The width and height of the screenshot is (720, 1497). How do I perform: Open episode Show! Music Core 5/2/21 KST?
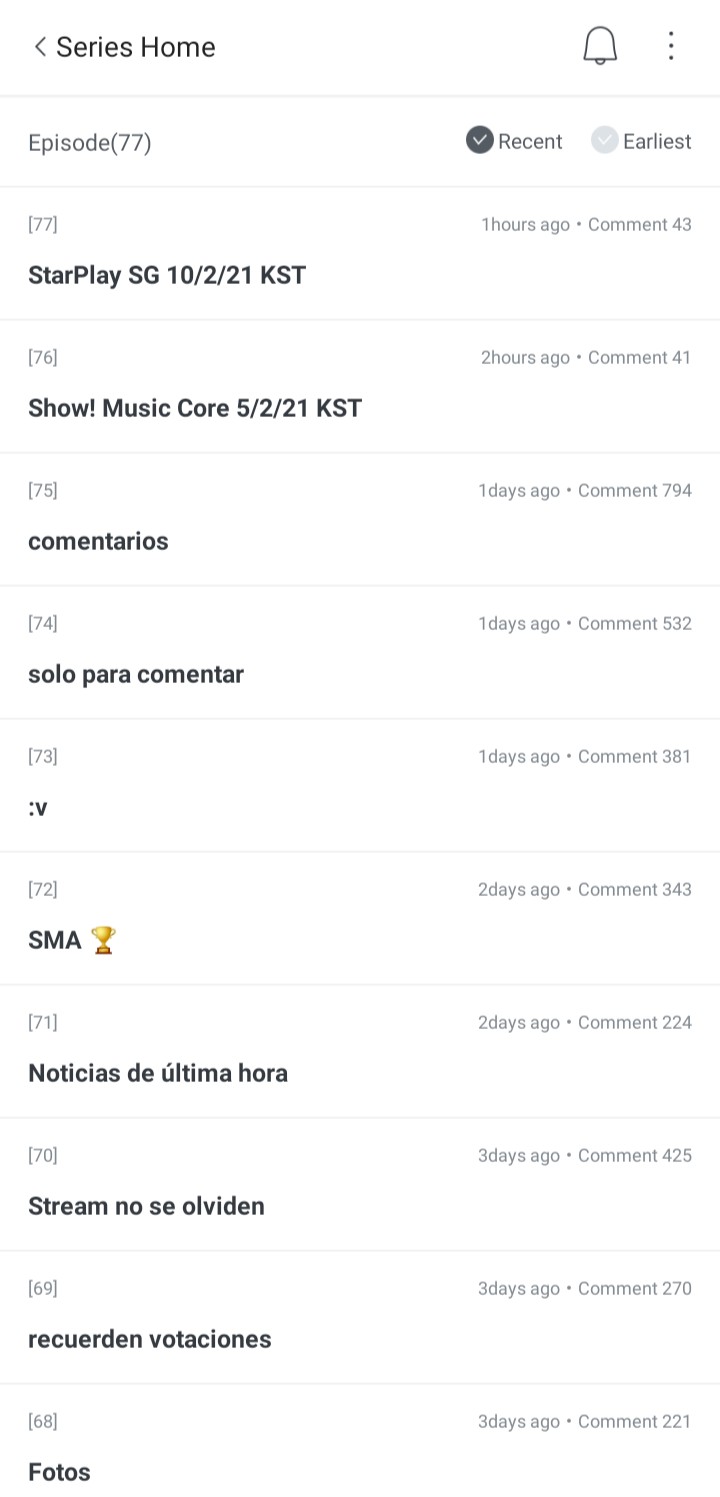point(195,408)
